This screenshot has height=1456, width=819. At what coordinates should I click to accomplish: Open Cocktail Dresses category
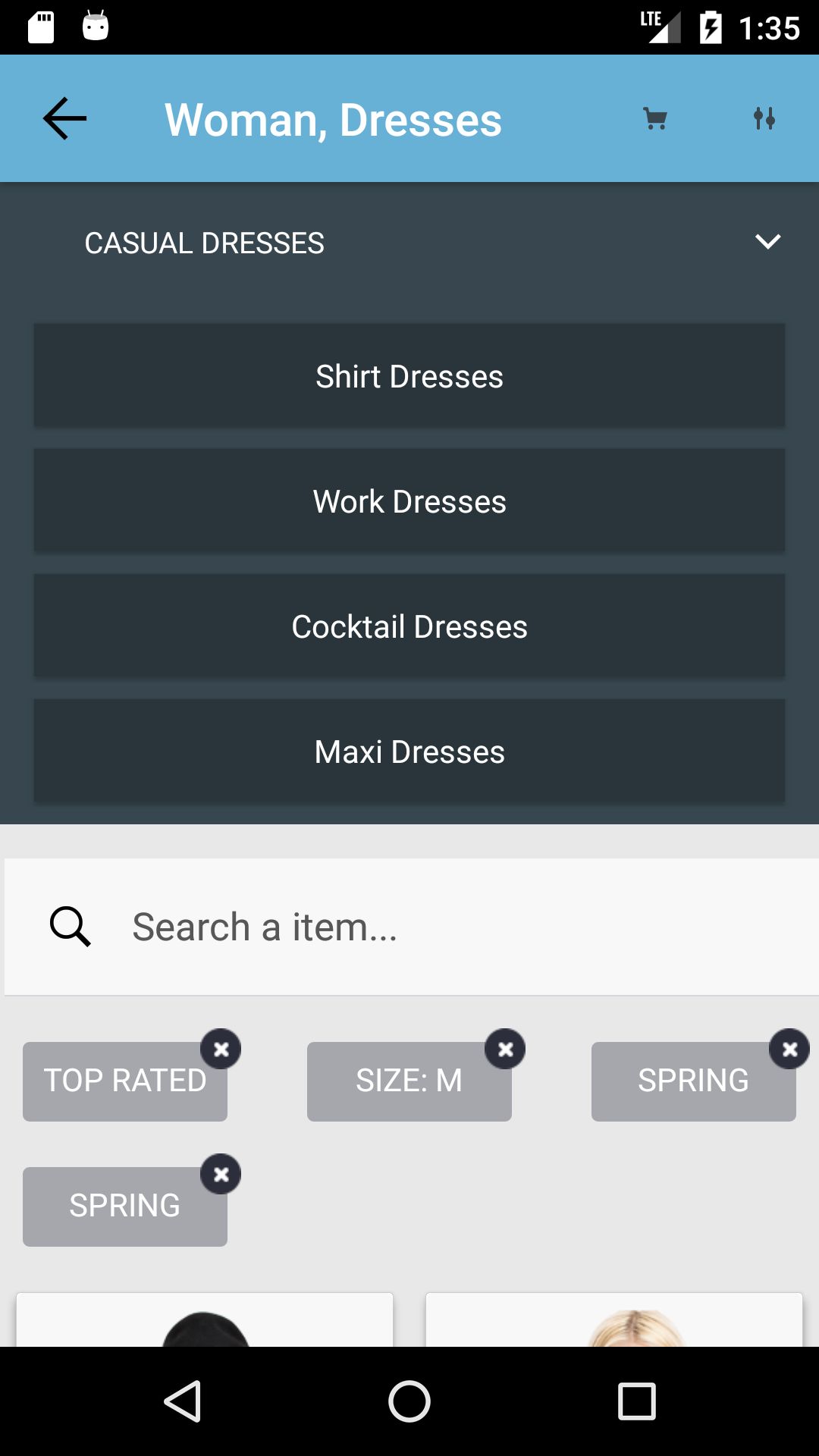(x=409, y=626)
